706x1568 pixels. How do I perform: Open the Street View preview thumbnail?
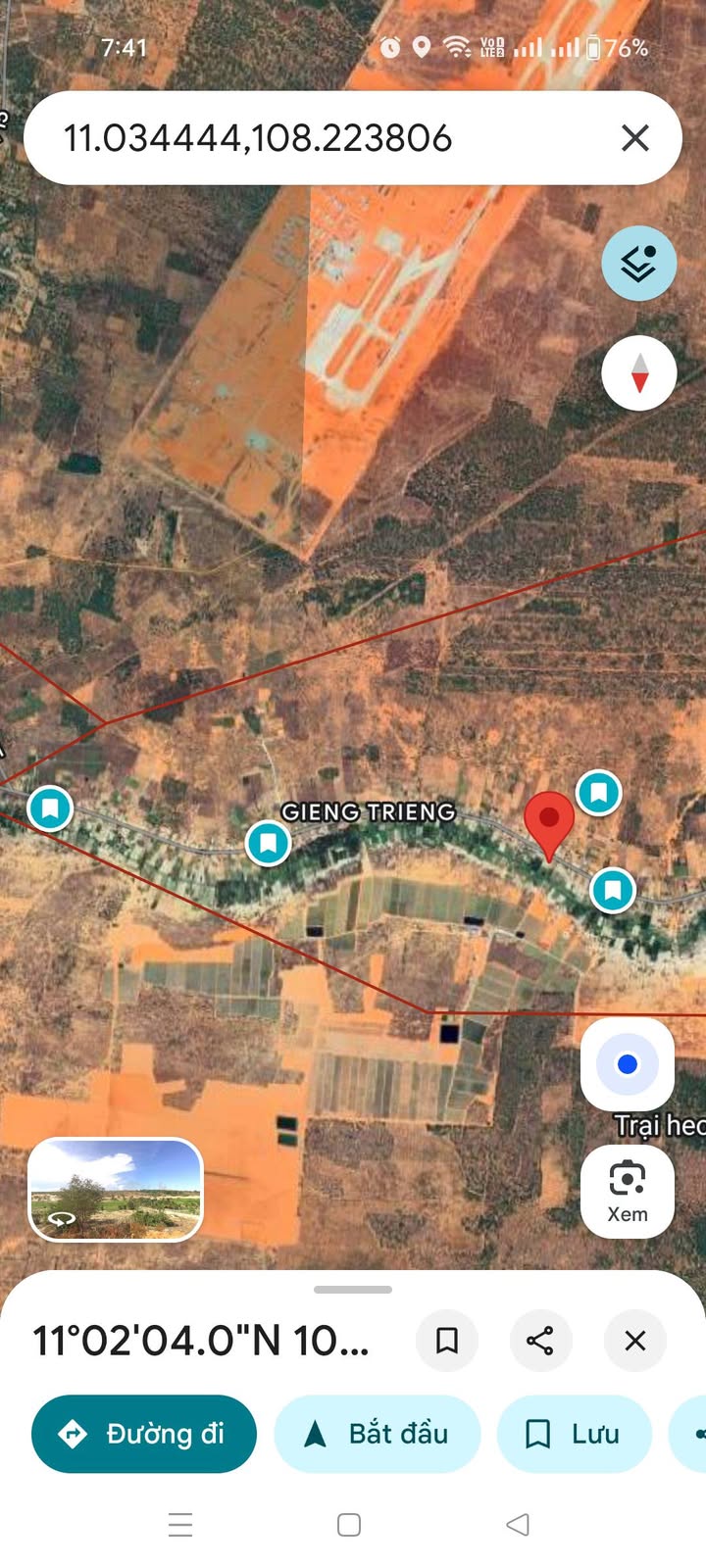[116, 1190]
